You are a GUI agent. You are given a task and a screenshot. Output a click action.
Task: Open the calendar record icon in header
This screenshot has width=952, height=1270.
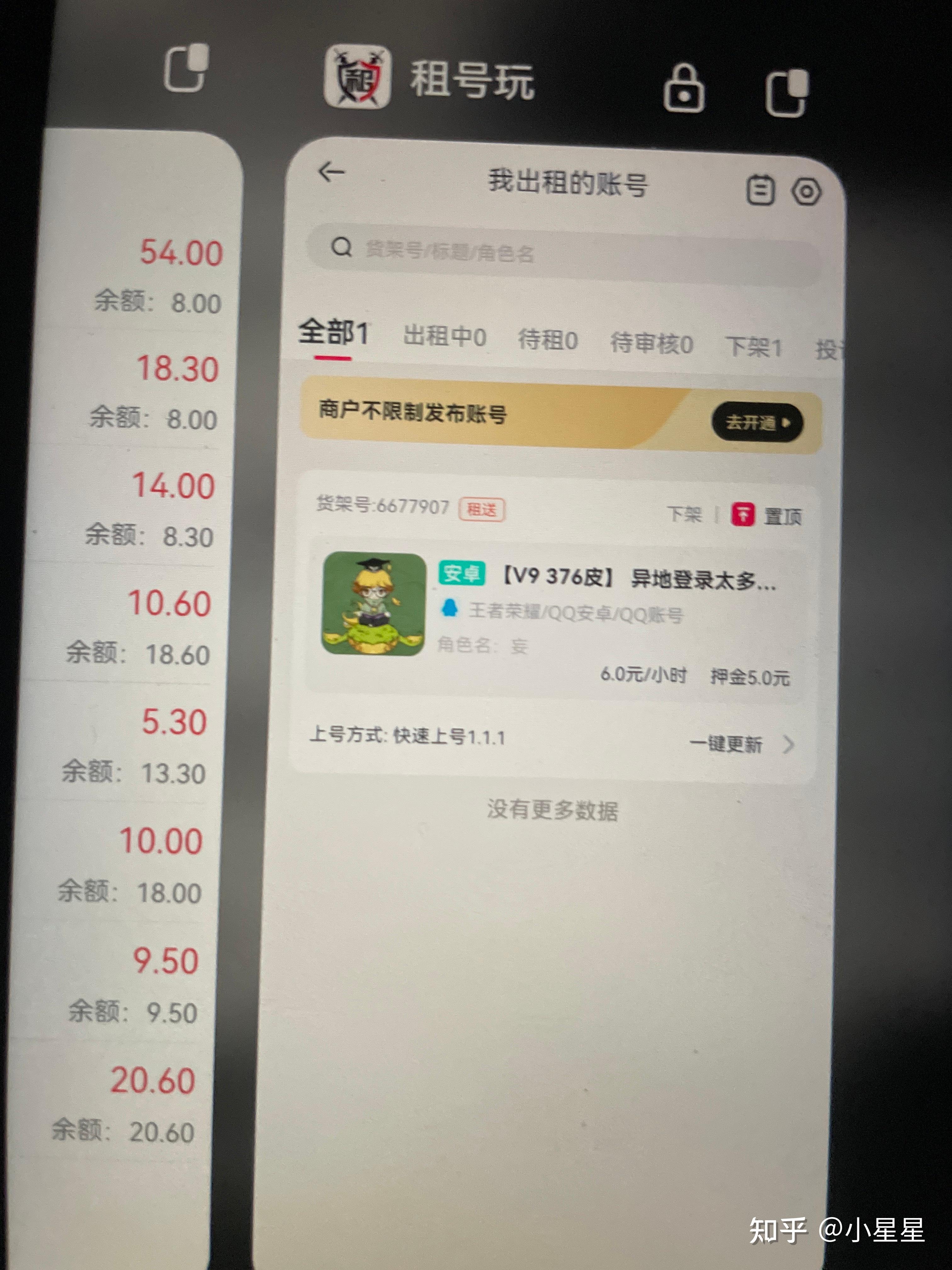(x=760, y=190)
